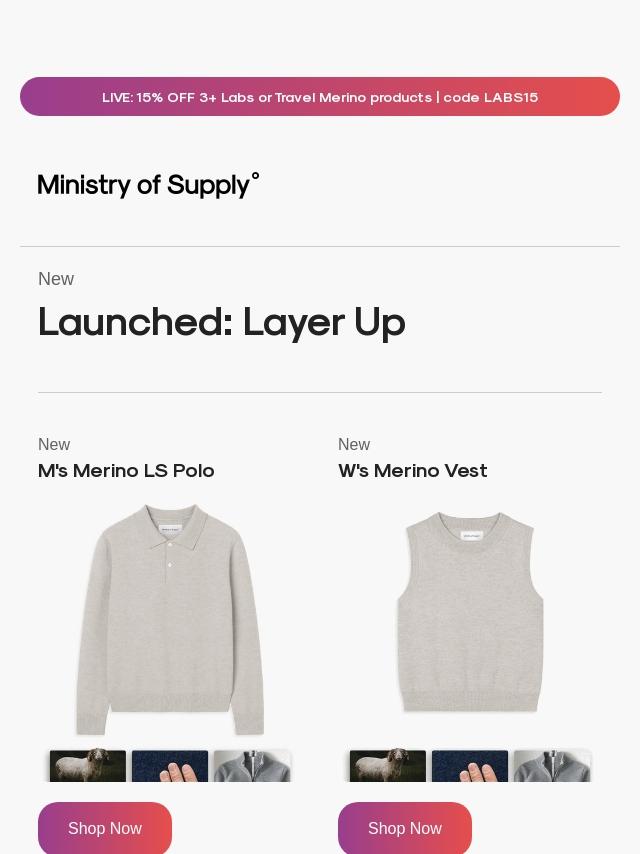View the W's Merino Vest product image
The height and width of the screenshot is (854, 640).
470,611
